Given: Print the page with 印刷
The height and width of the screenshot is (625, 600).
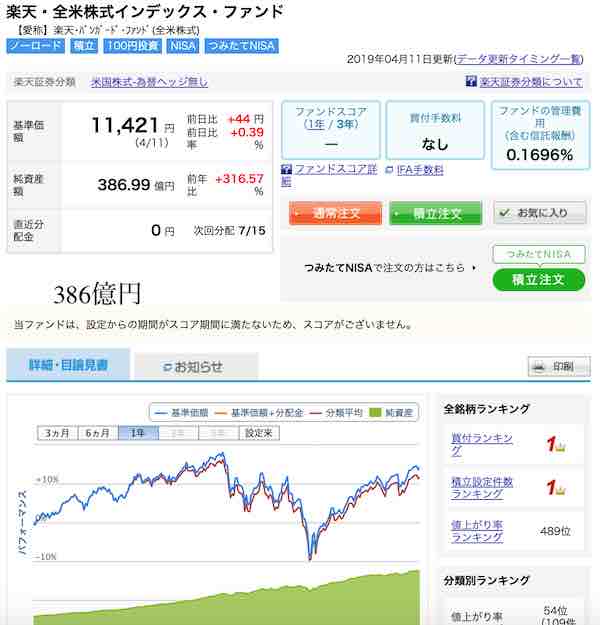Looking at the screenshot, I should 558,366.
